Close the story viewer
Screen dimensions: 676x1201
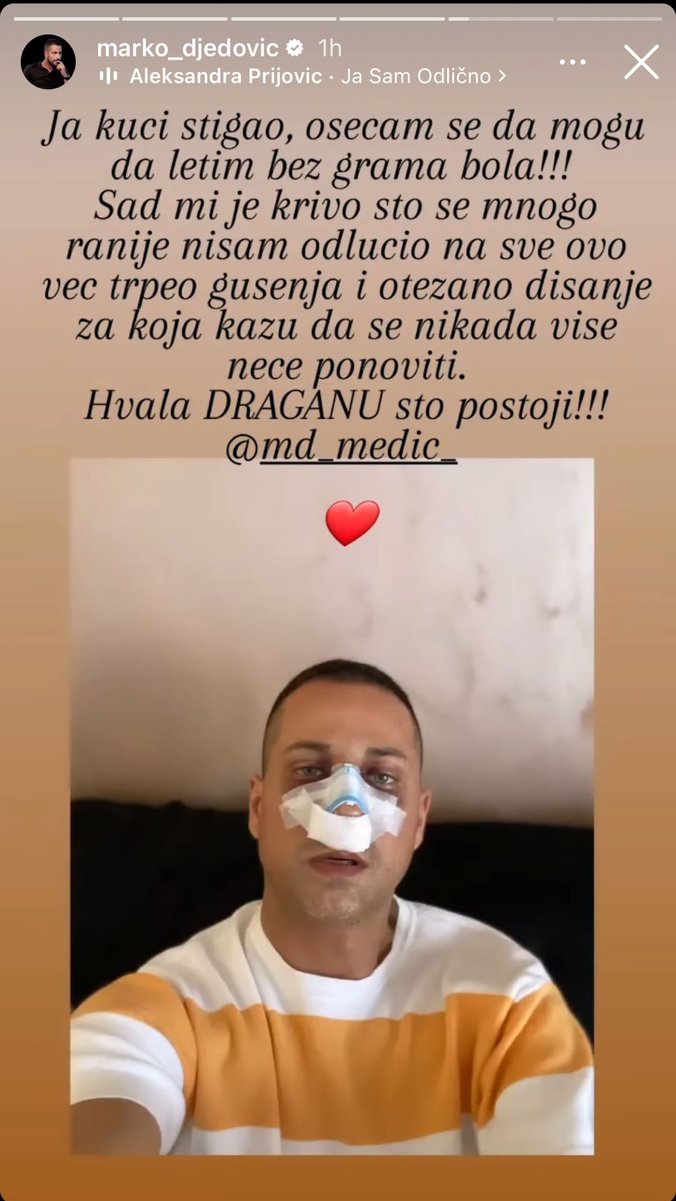(x=641, y=62)
